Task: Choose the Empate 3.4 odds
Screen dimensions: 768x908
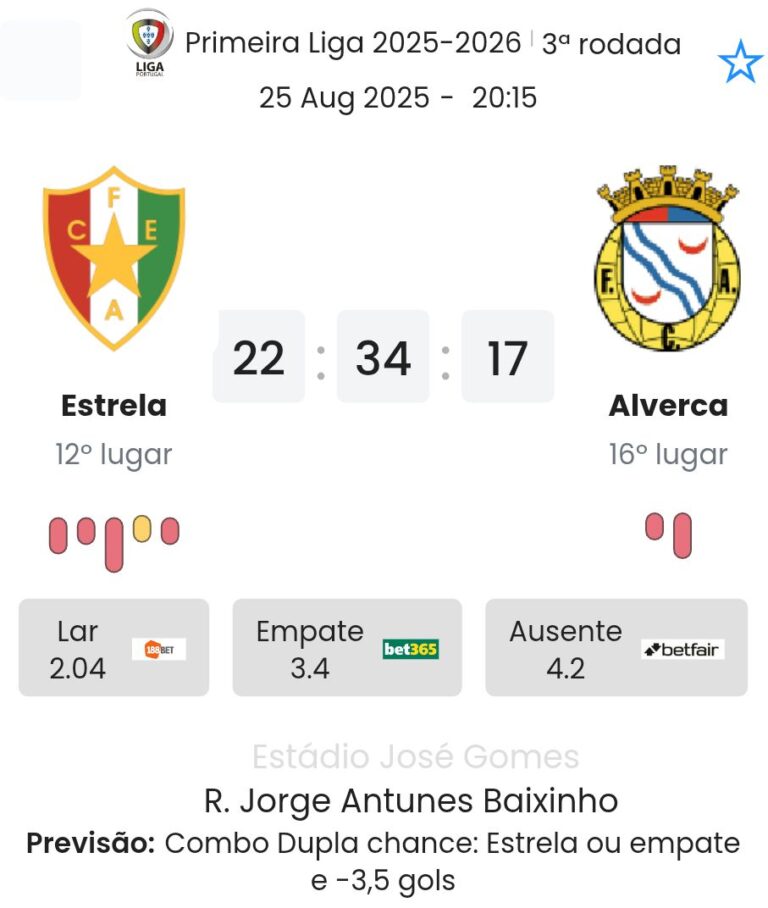Action: (347, 648)
